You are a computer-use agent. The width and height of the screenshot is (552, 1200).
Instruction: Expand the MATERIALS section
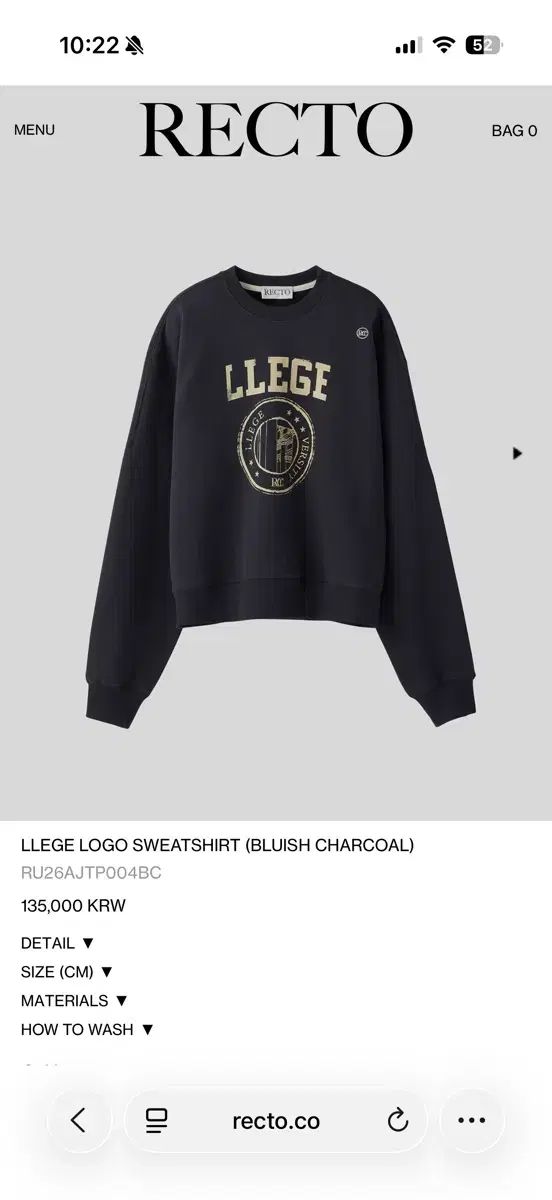(x=75, y=1000)
